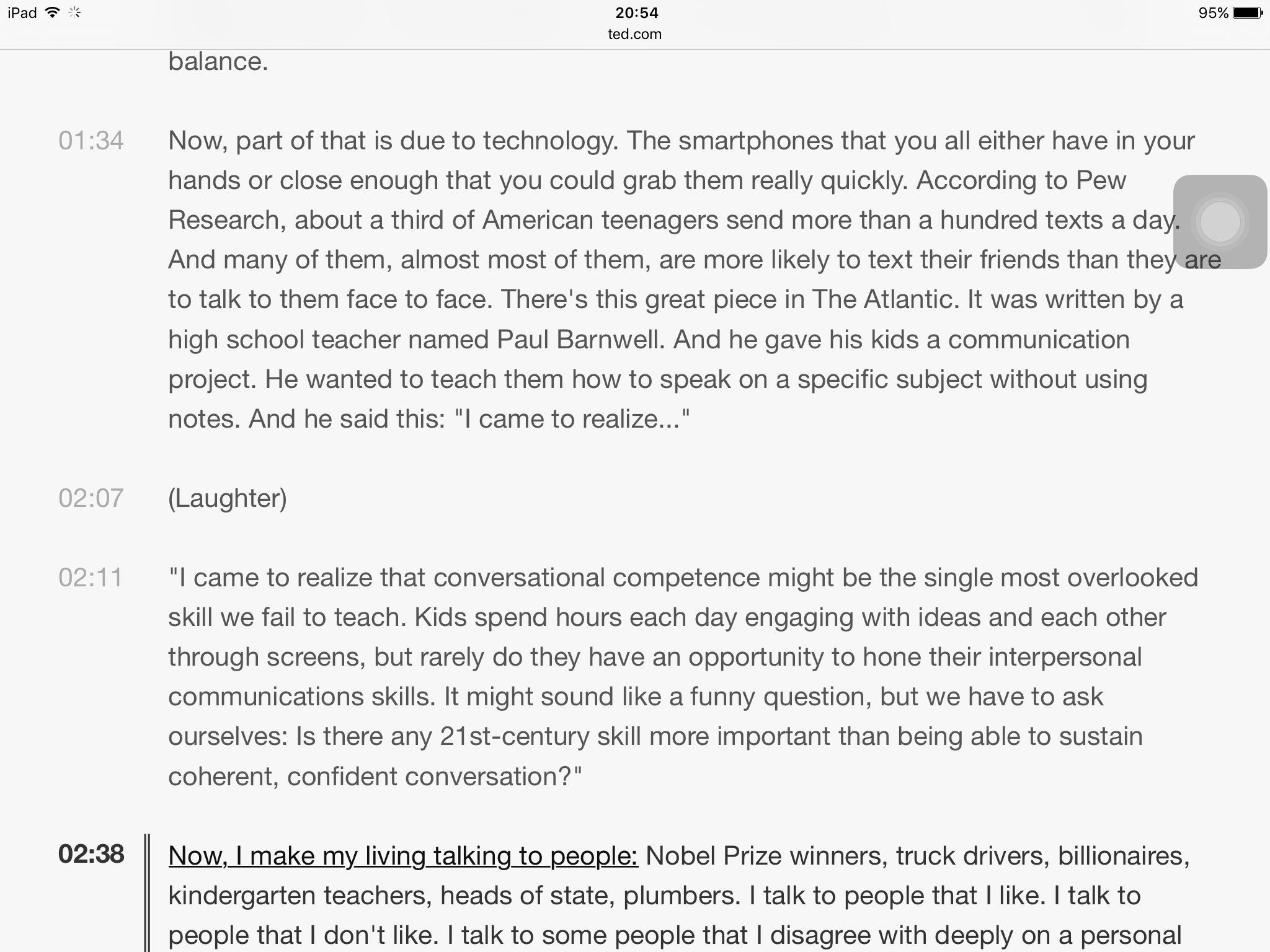The width and height of the screenshot is (1270, 952).
Task: Jump to transcript timestamp 01:34
Action: pyautogui.click(x=91, y=141)
